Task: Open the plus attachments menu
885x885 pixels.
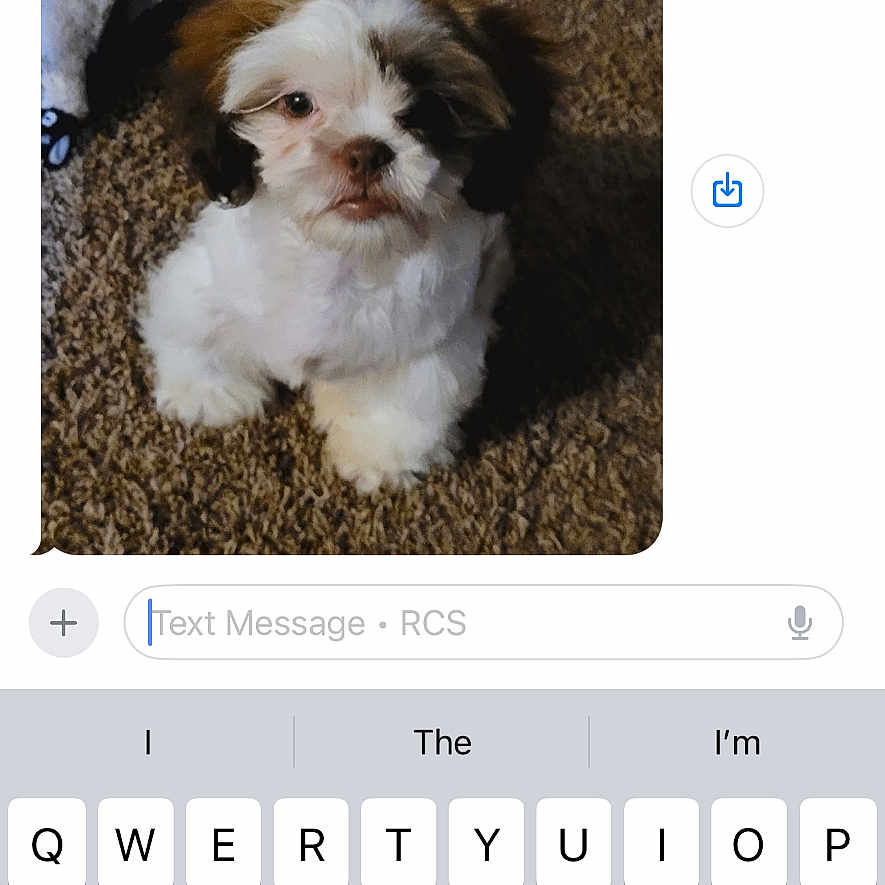Action: coord(64,623)
